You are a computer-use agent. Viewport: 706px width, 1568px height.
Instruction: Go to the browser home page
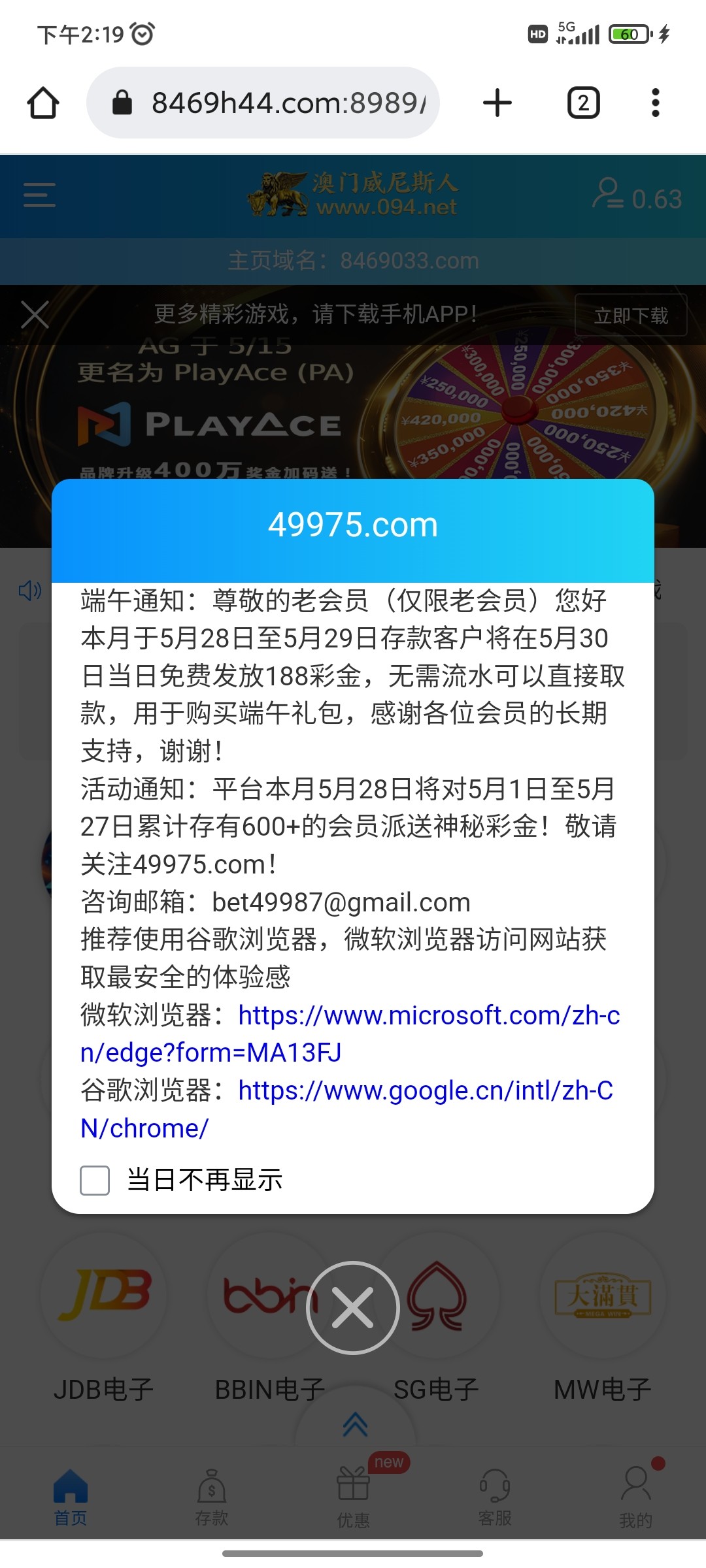click(x=43, y=103)
